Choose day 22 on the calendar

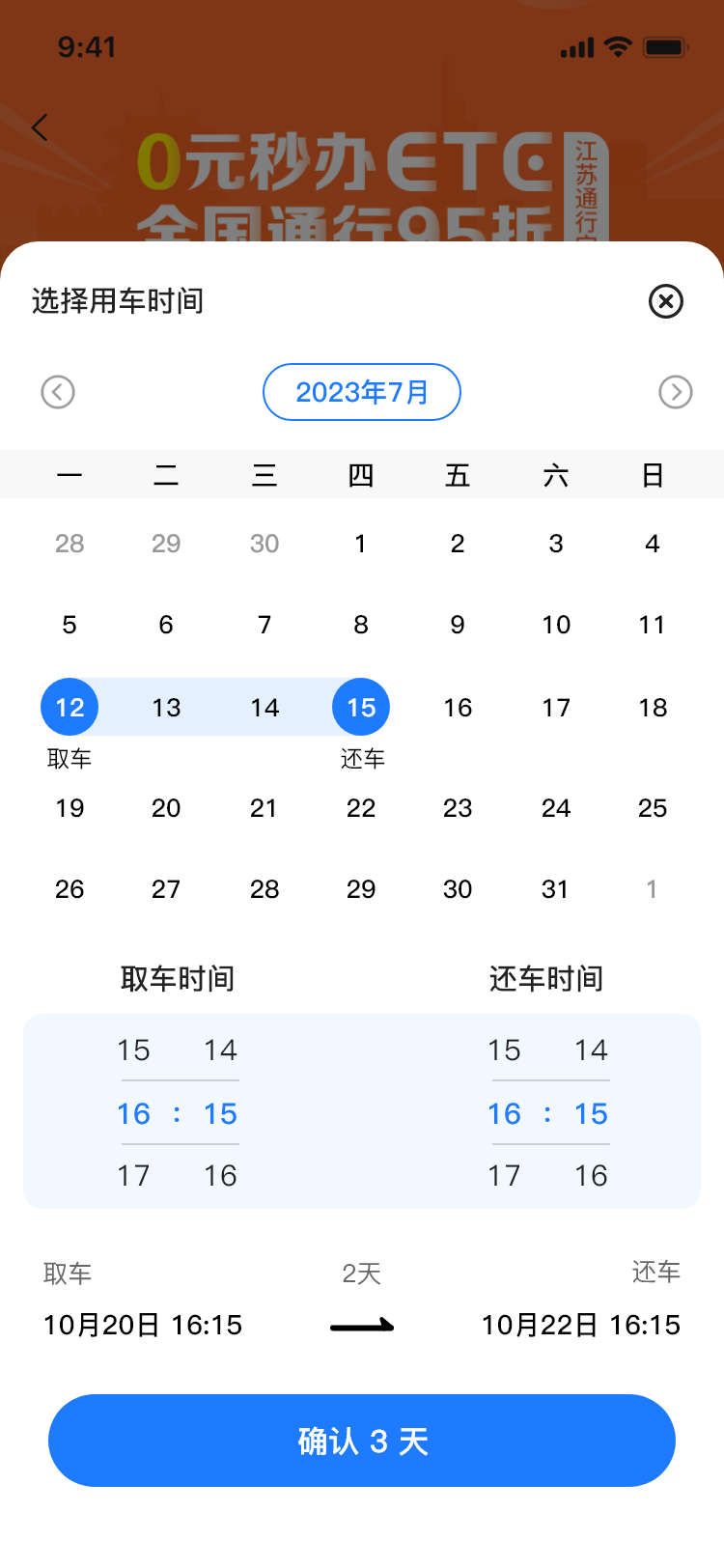pos(361,808)
